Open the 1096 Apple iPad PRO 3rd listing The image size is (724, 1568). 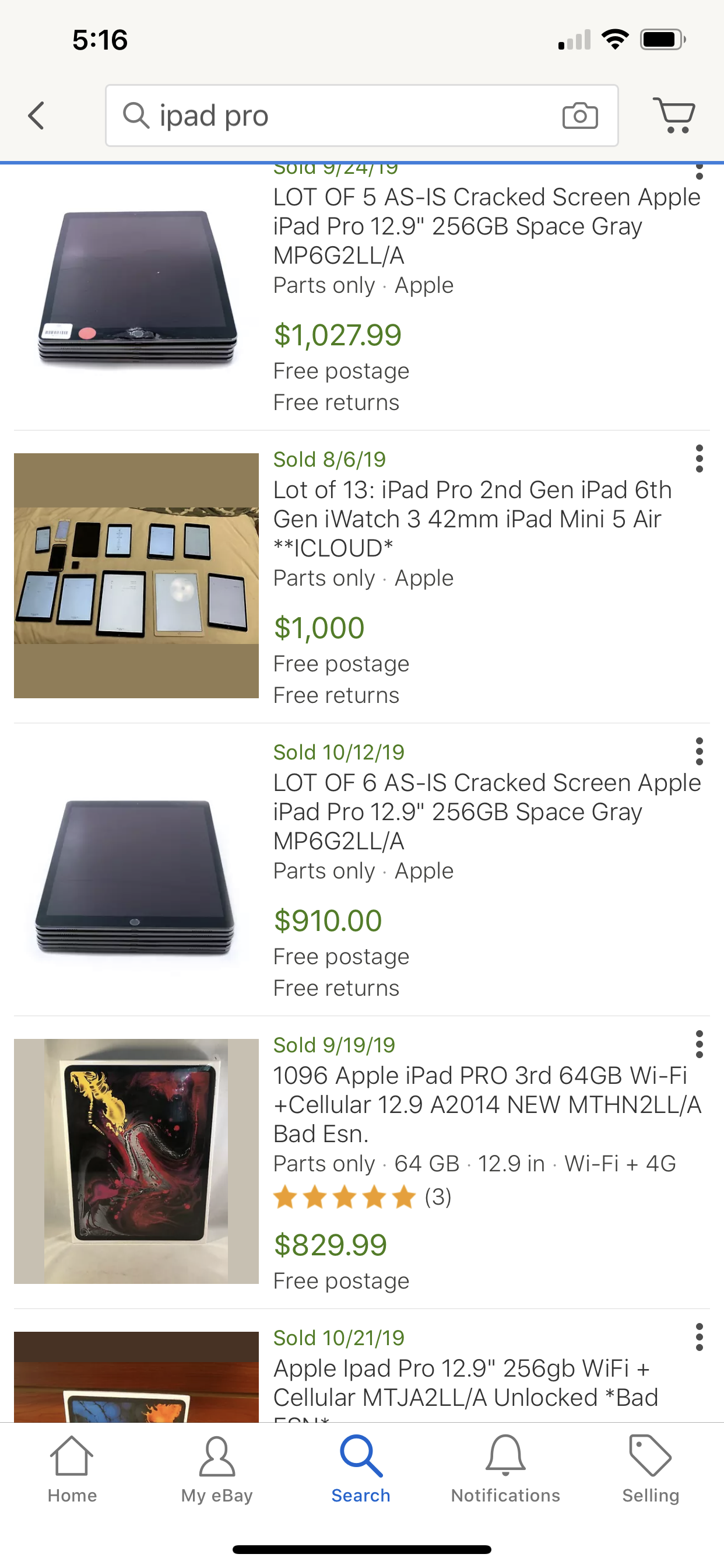point(486,1104)
